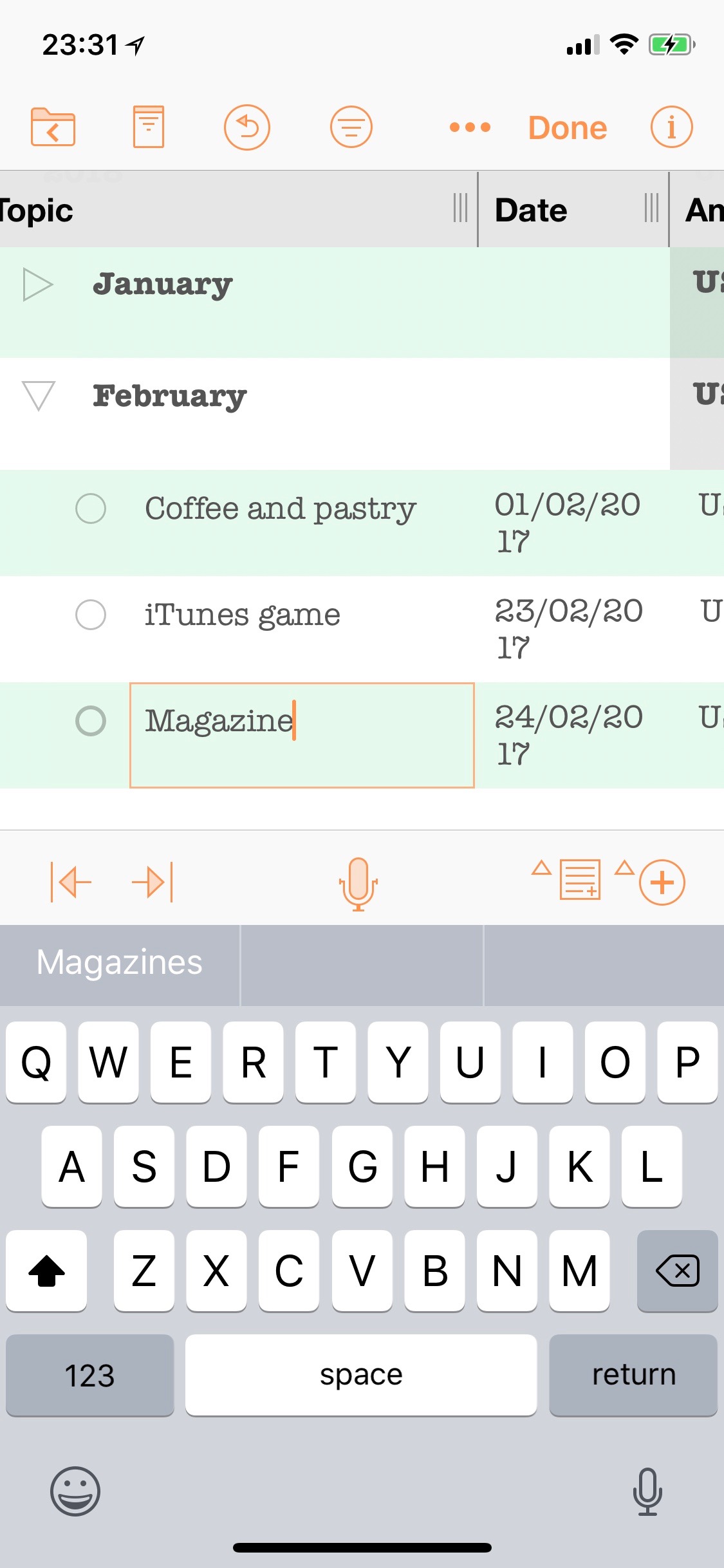Start audio recording with the orange microphone
Image resolution: width=724 pixels, height=1568 pixels.
[358, 884]
